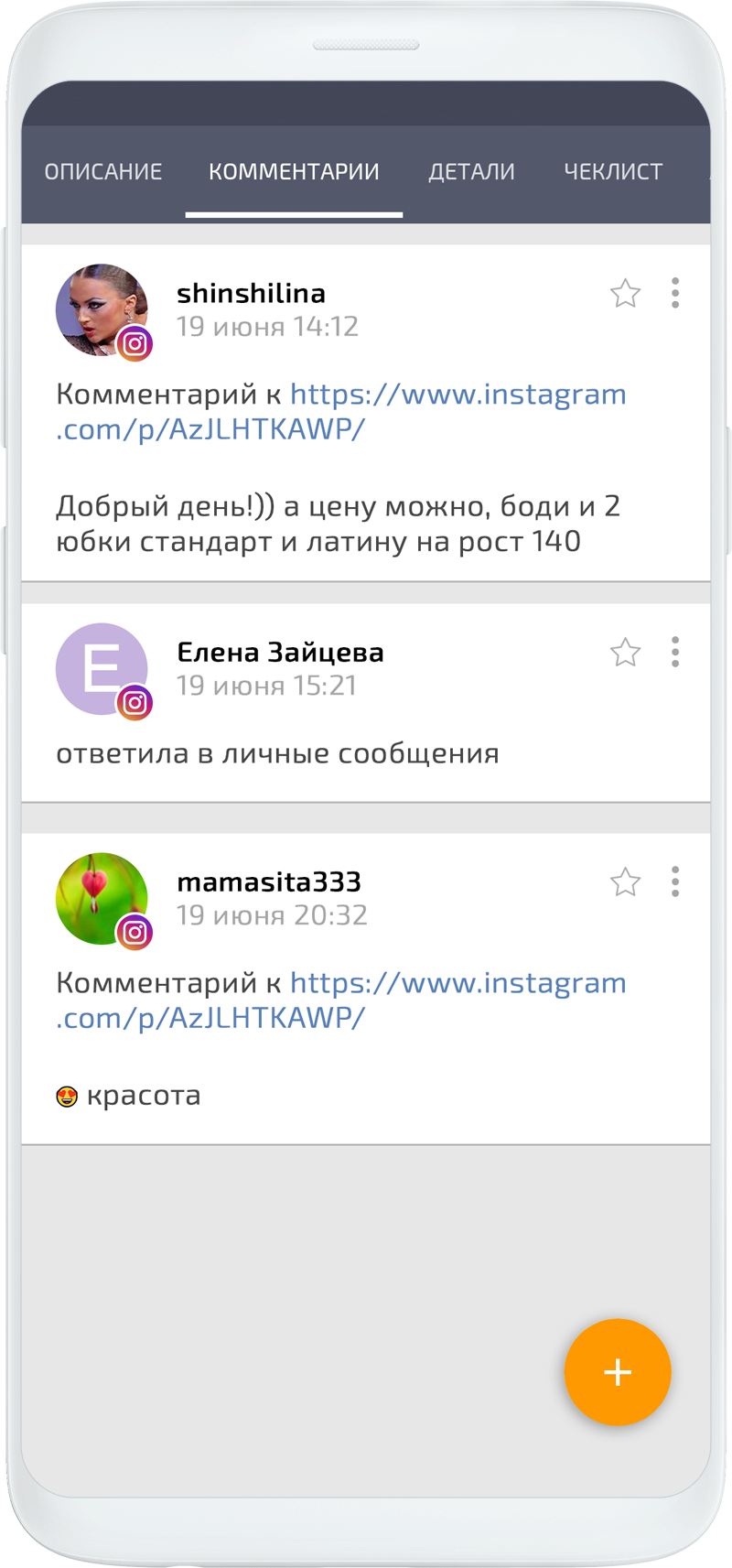Select the КОММЕНТАРИИ tab
The image size is (732, 1568).
294,172
